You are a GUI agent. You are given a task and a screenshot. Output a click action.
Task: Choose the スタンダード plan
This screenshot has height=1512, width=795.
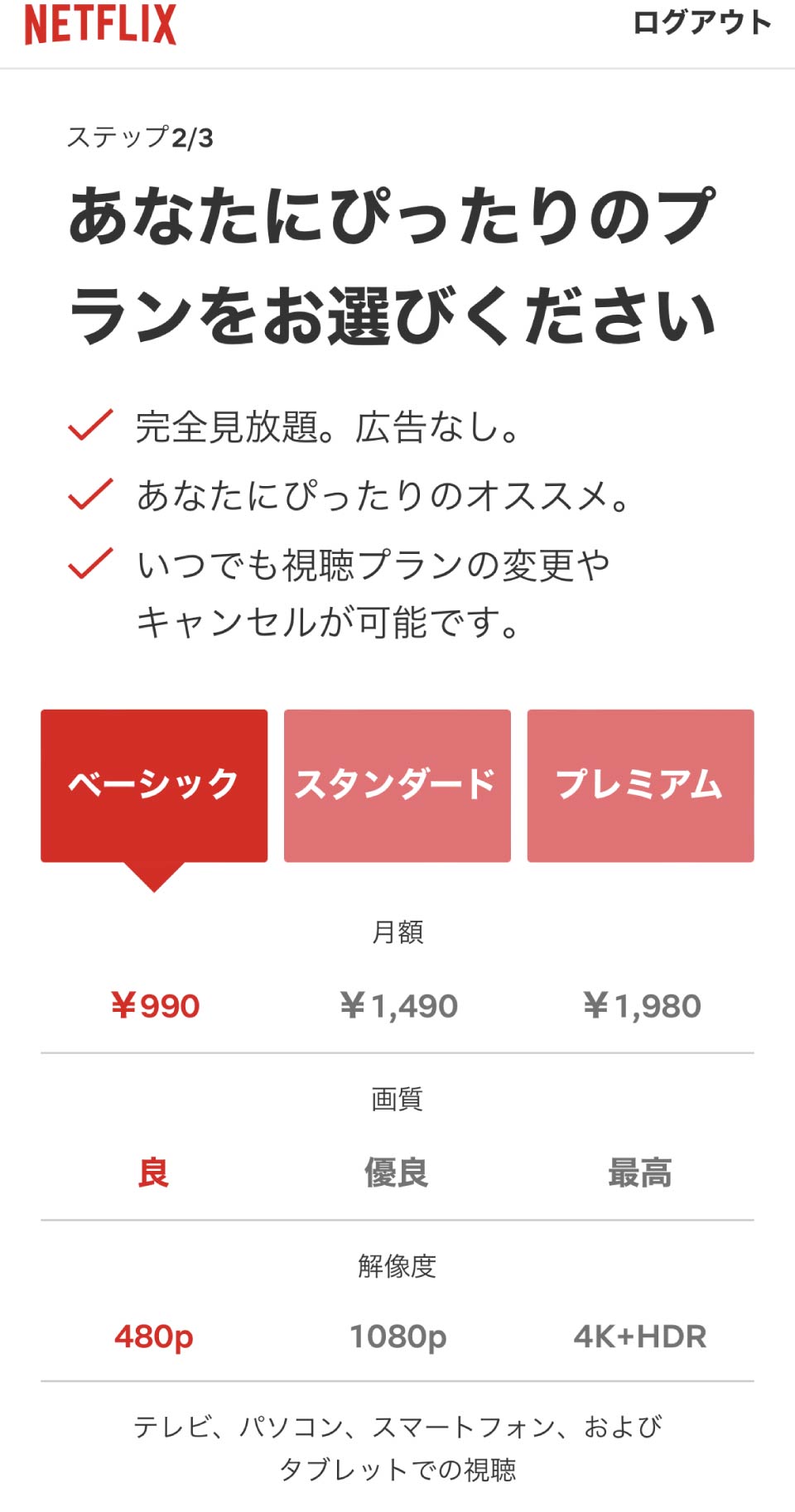click(x=397, y=785)
